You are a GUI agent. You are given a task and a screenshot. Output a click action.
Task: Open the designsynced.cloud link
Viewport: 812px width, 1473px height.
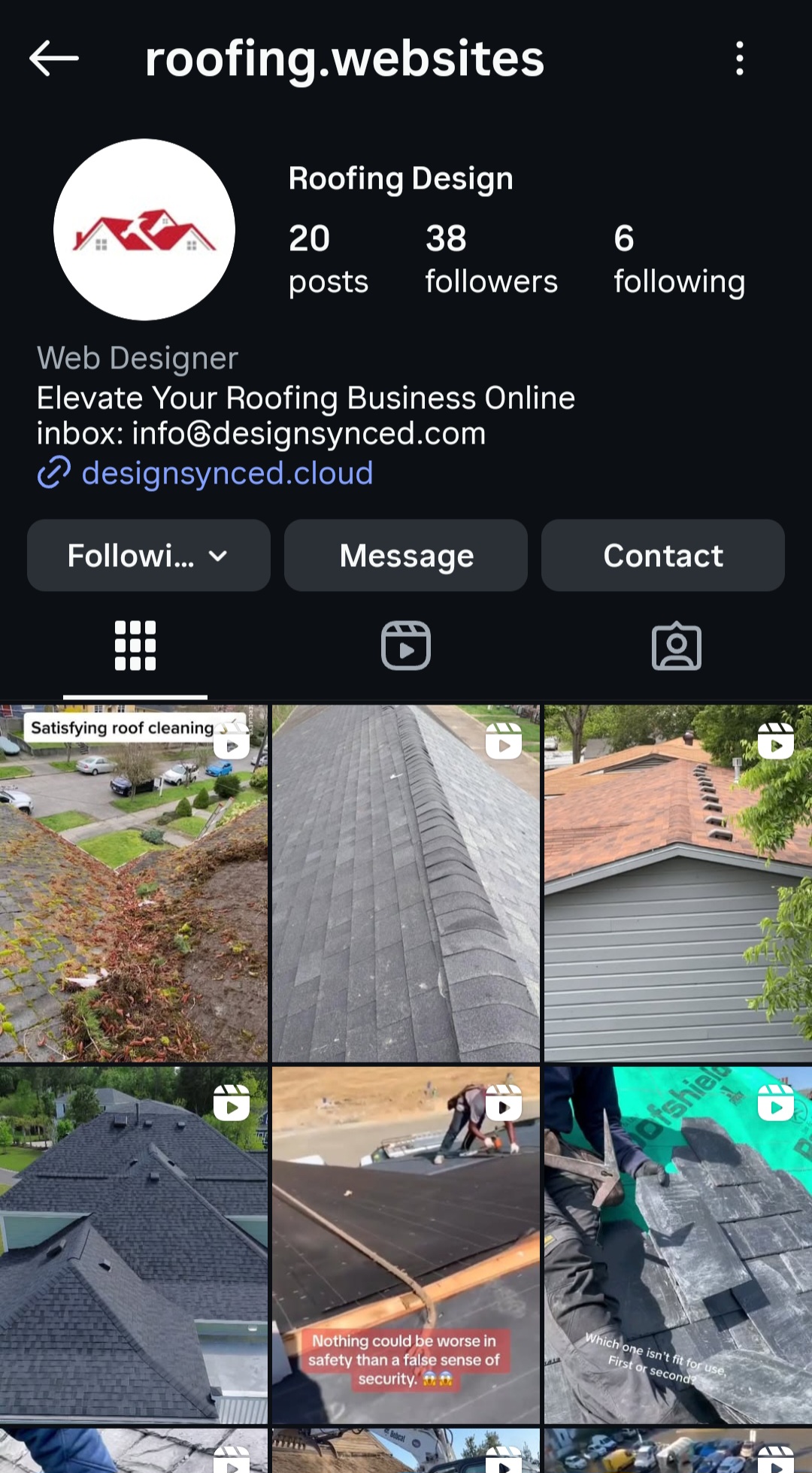pos(226,474)
